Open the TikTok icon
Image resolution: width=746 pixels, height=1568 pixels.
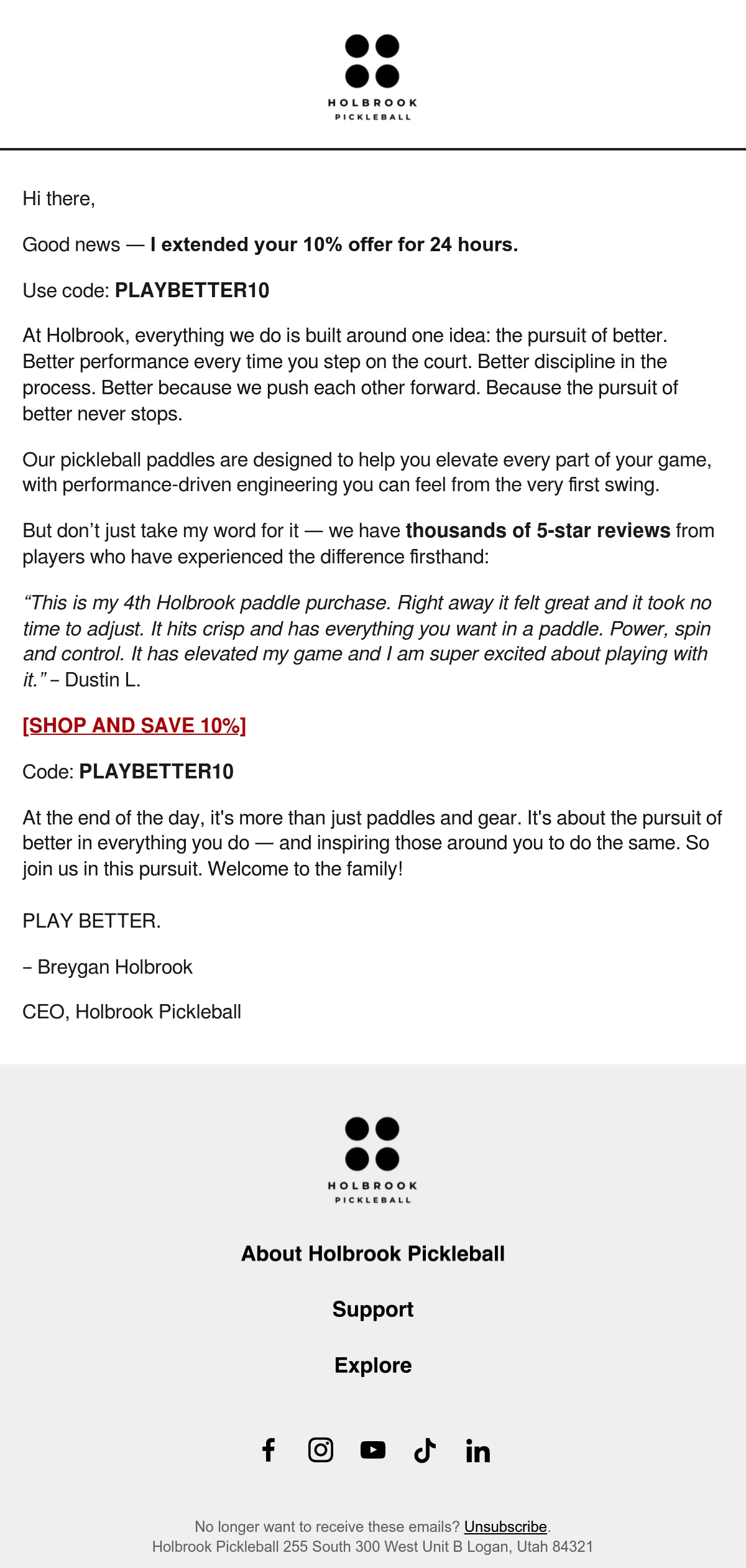coord(425,1450)
